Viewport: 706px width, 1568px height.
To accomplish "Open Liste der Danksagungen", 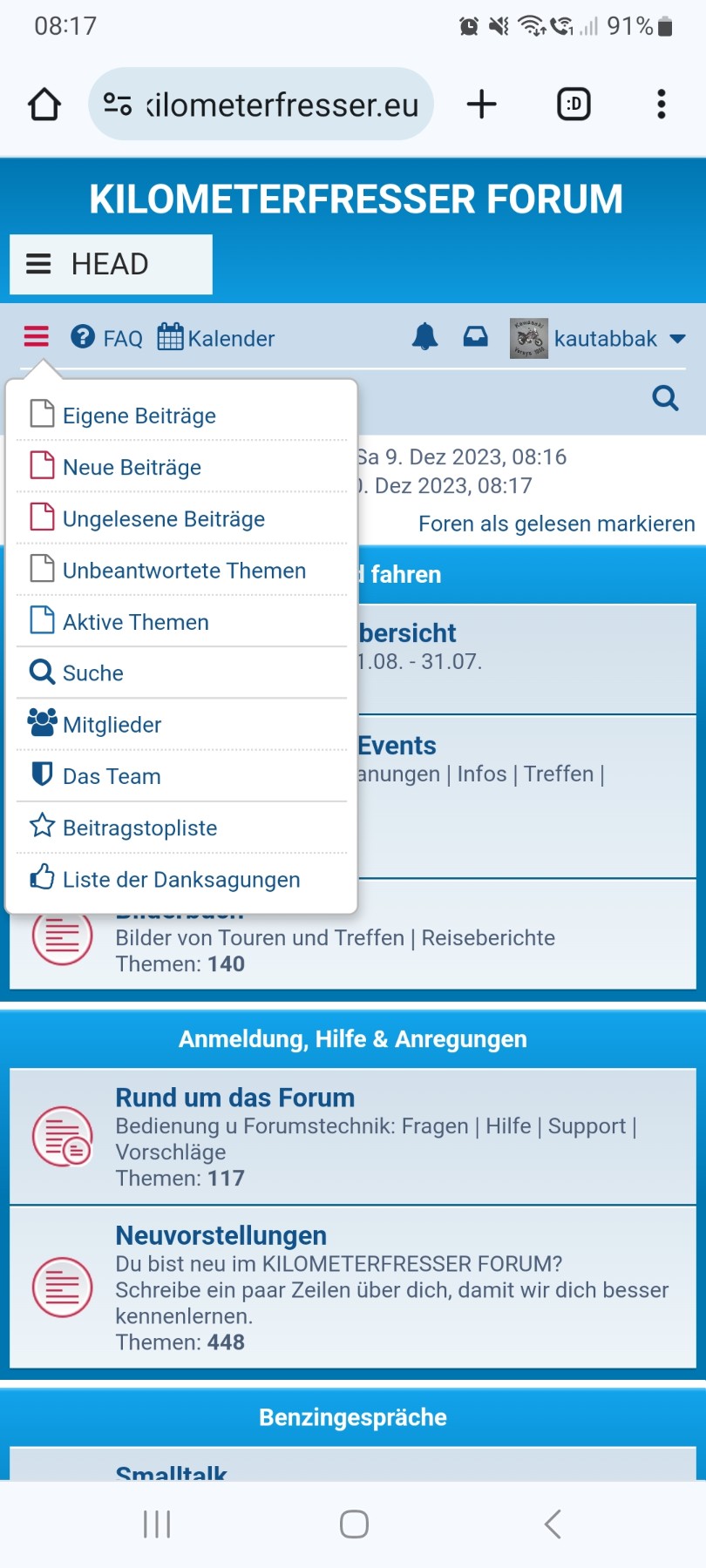I will (x=181, y=879).
